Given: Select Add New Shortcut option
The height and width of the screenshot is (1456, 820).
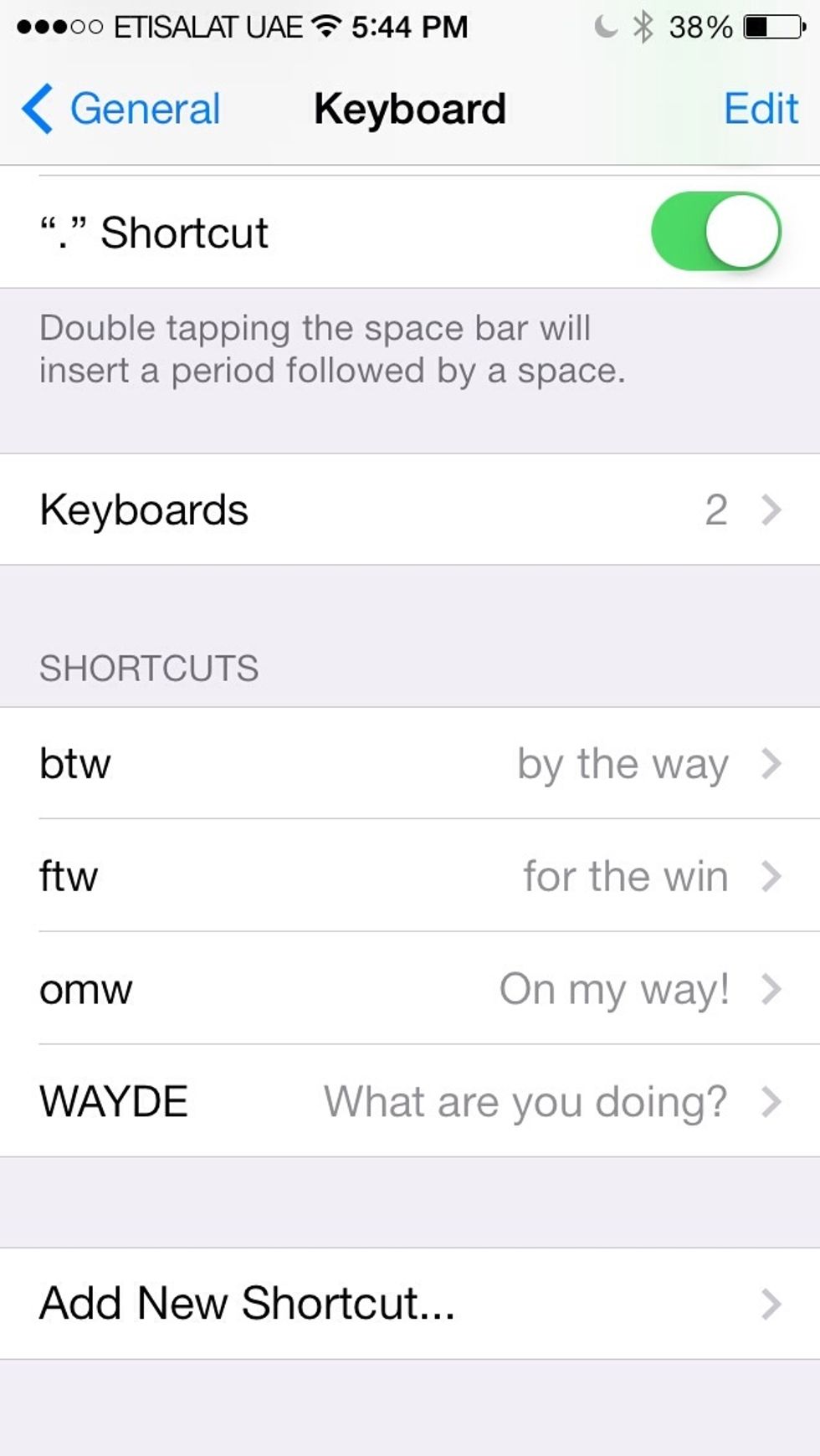Looking at the screenshot, I should 410,1303.
